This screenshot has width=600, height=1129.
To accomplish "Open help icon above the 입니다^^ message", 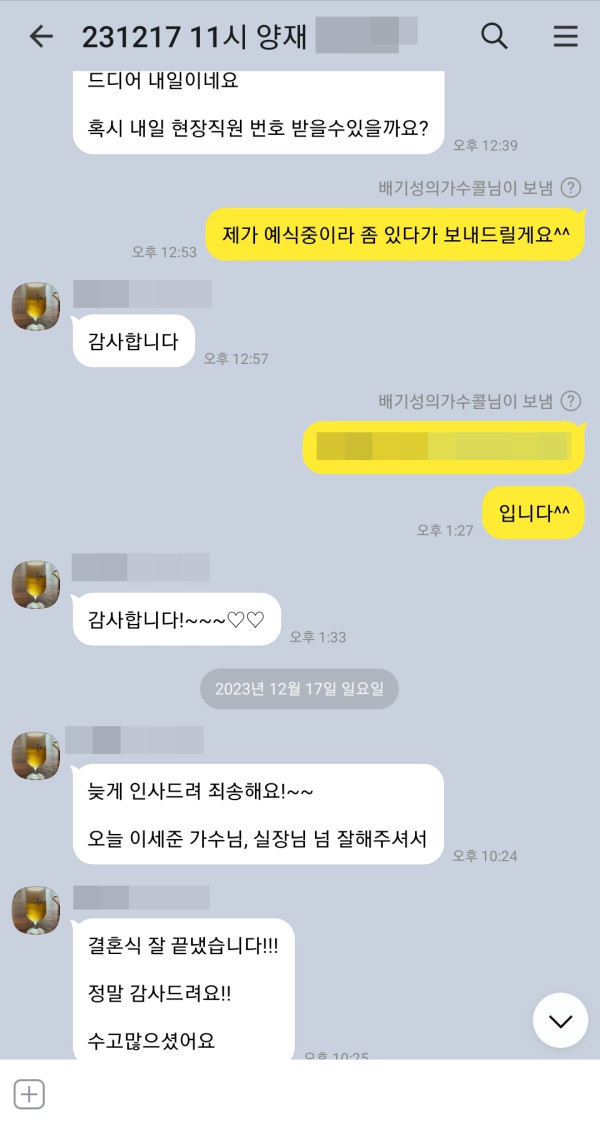I will (x=571, y=401).
